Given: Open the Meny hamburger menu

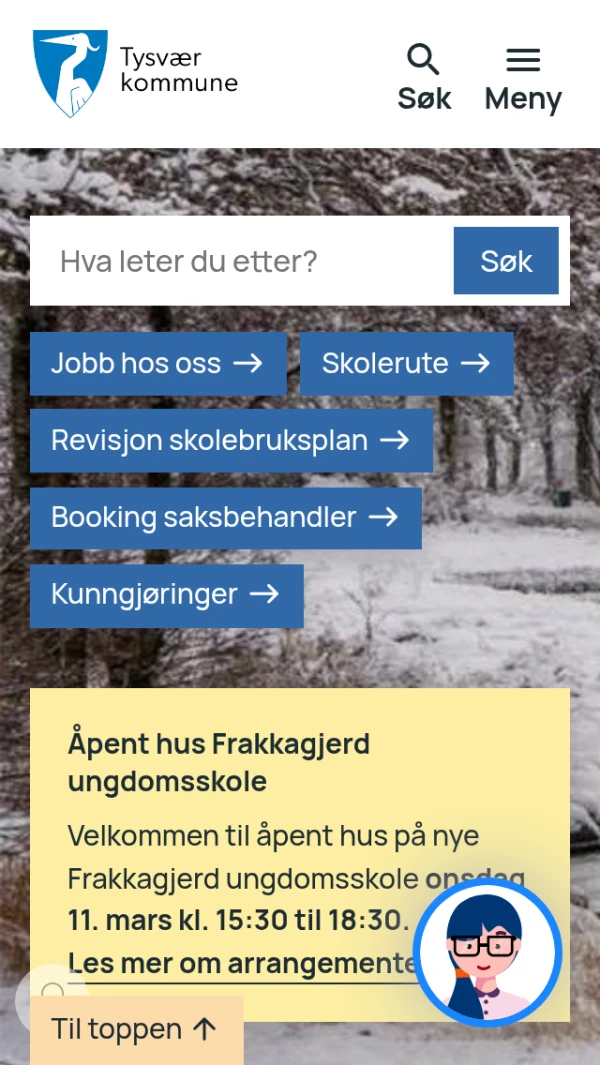Looking at the screenshot, I should point(523,77).
